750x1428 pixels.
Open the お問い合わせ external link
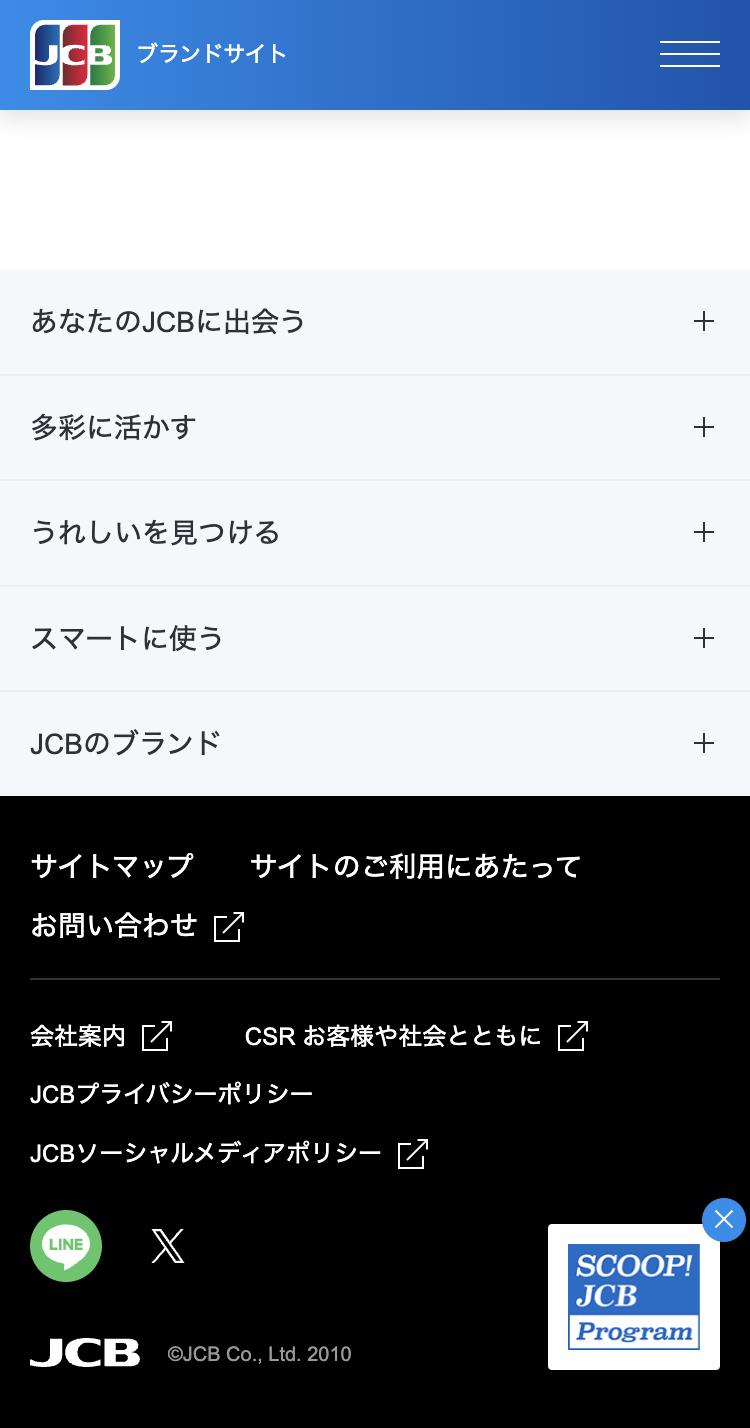click(x=137, y=926)
